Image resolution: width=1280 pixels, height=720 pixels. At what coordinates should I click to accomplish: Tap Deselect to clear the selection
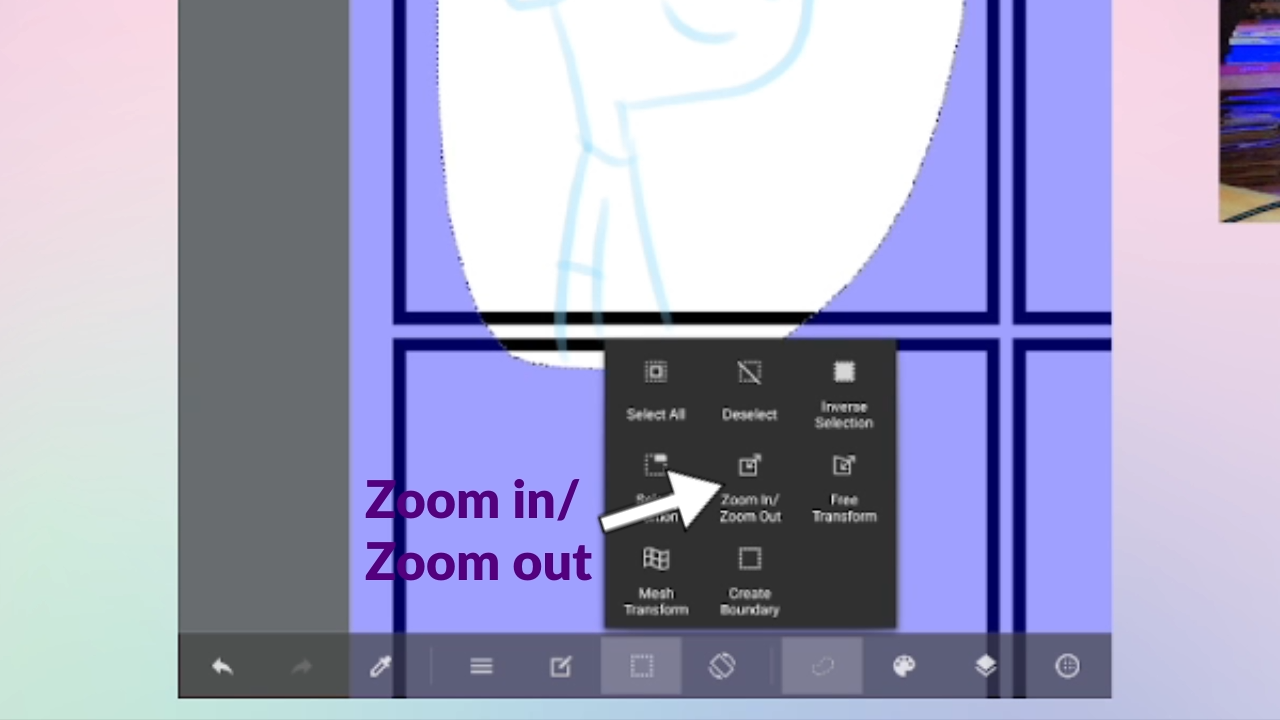[749, 390]
